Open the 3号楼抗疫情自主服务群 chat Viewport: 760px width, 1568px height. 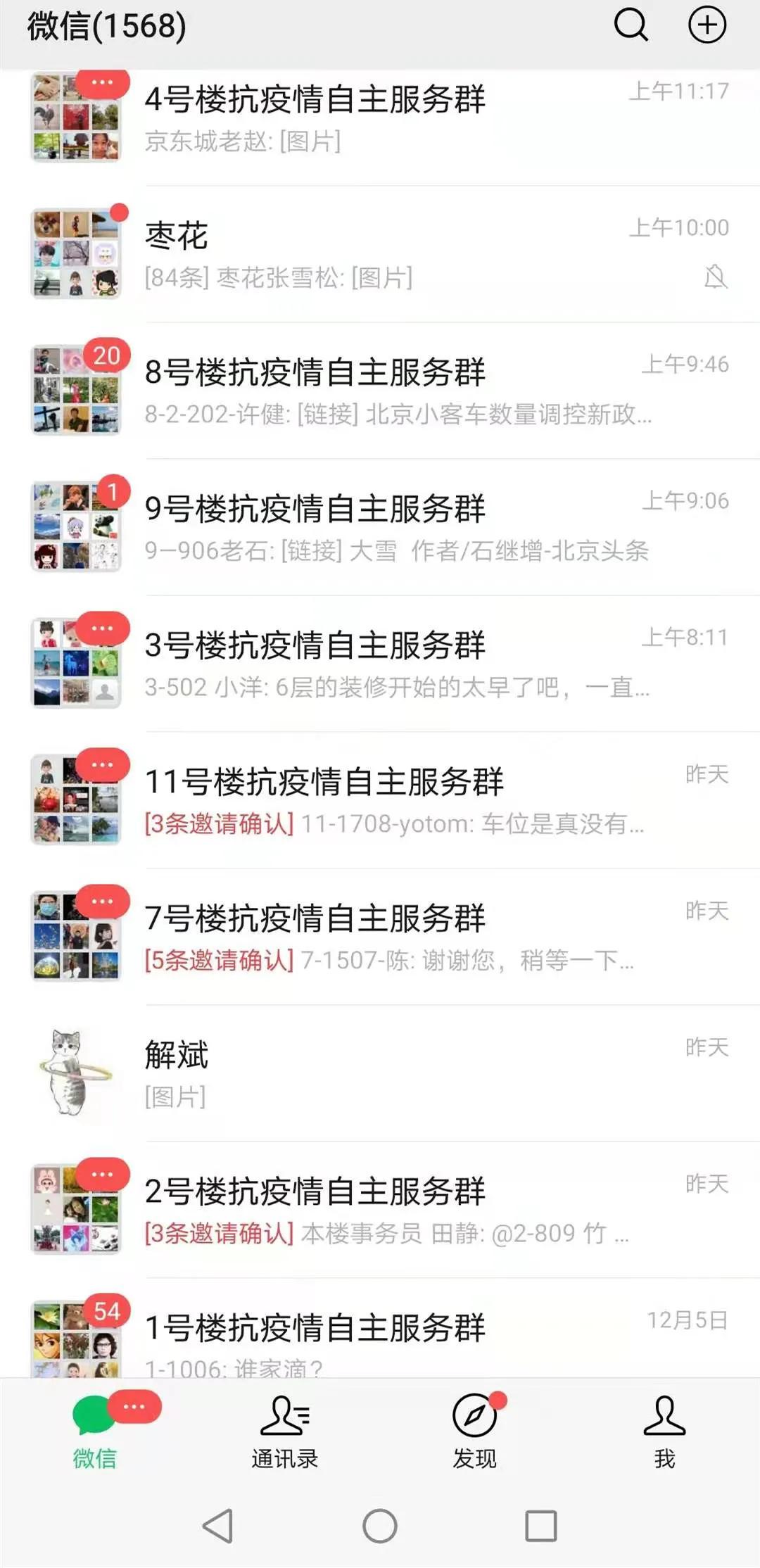(x=380, y=662)
